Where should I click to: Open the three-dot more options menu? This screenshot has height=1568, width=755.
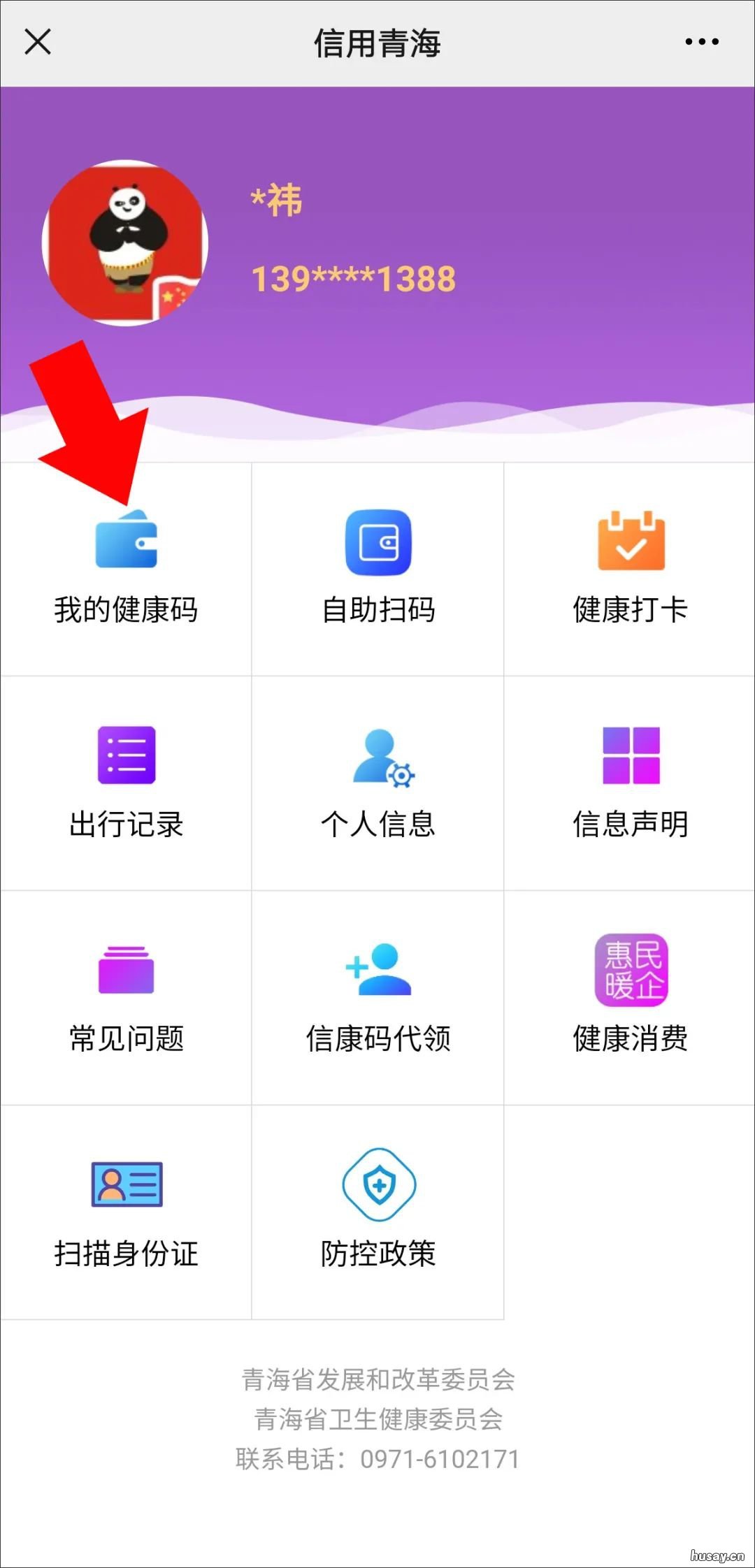coord(702,42)
